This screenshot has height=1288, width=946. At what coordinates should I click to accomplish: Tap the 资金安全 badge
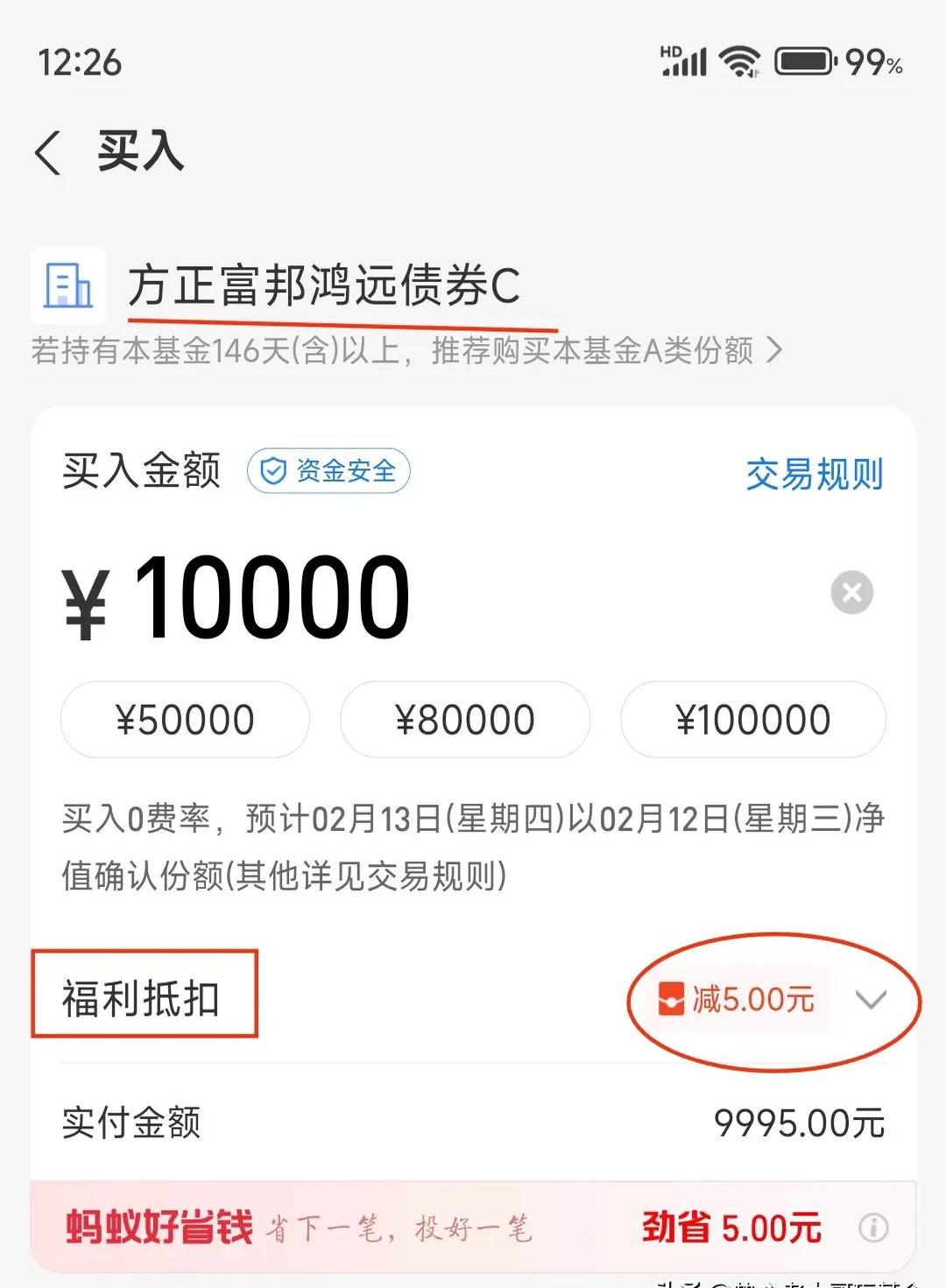[328, 470]
